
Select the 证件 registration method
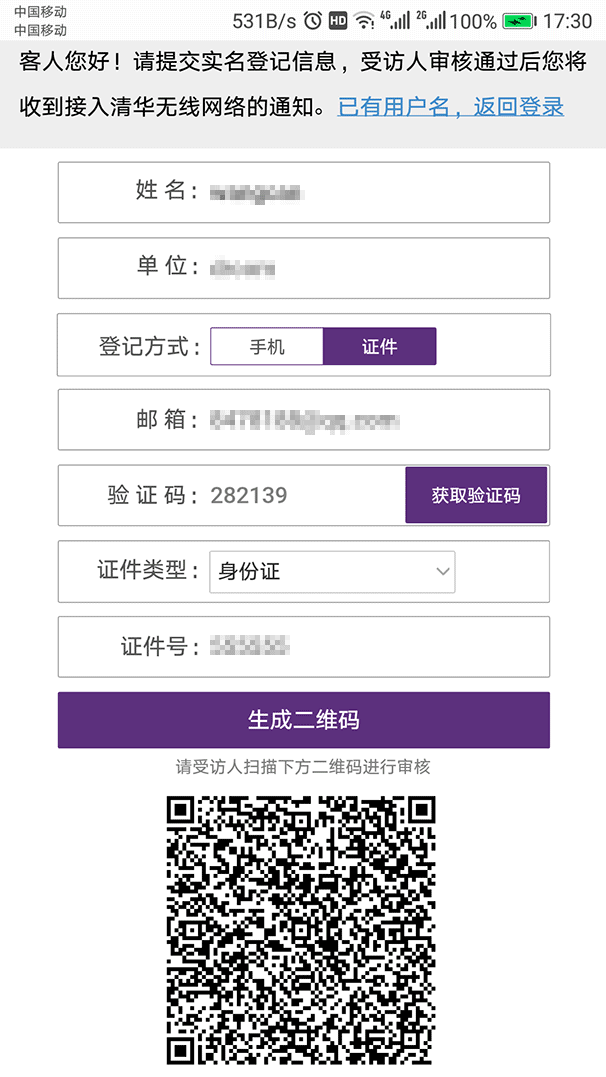380,346
